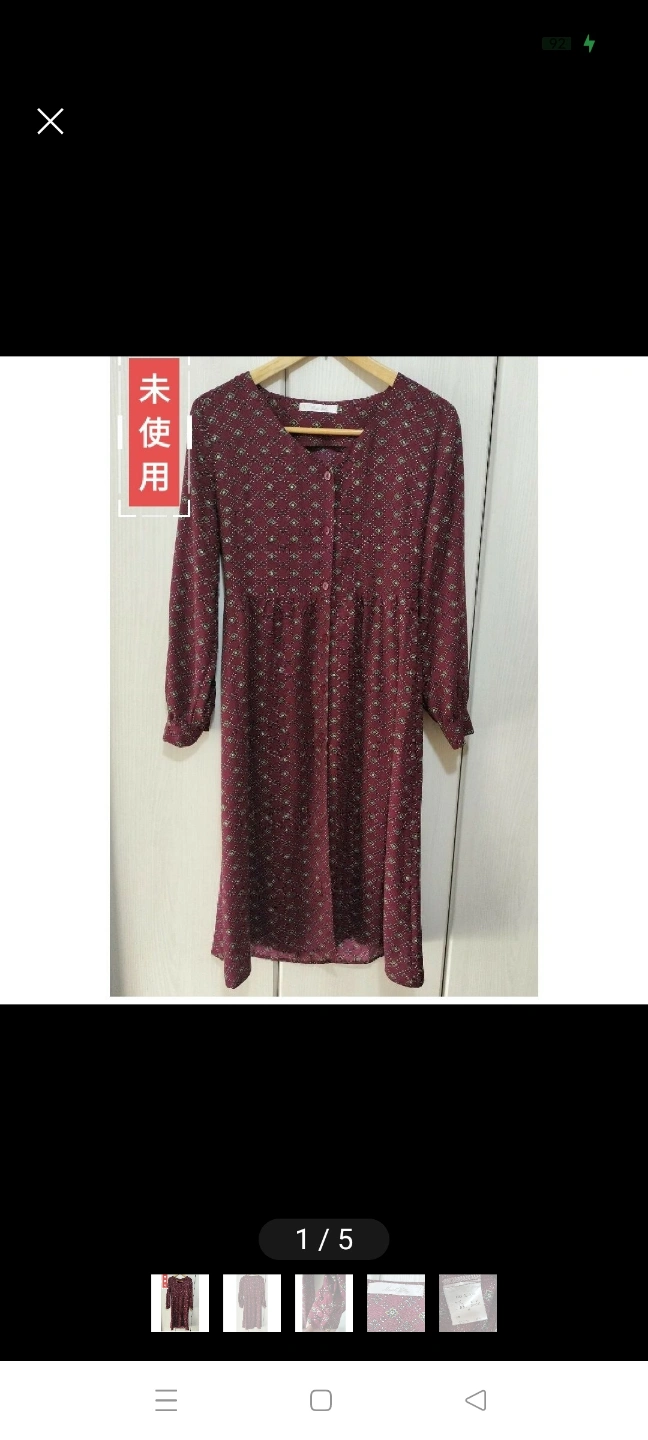Jump to the fifth label photo thumbnail
This screenshot has width=648, height=1440.
click(468, 1303)
